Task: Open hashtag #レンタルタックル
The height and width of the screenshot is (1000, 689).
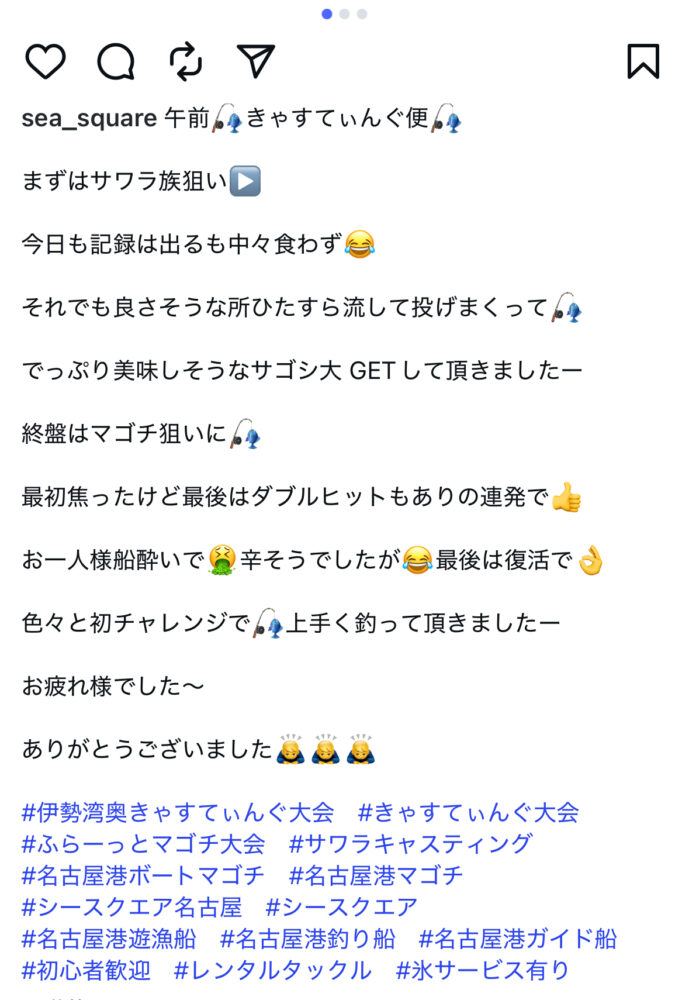Action: click(272, 970)
